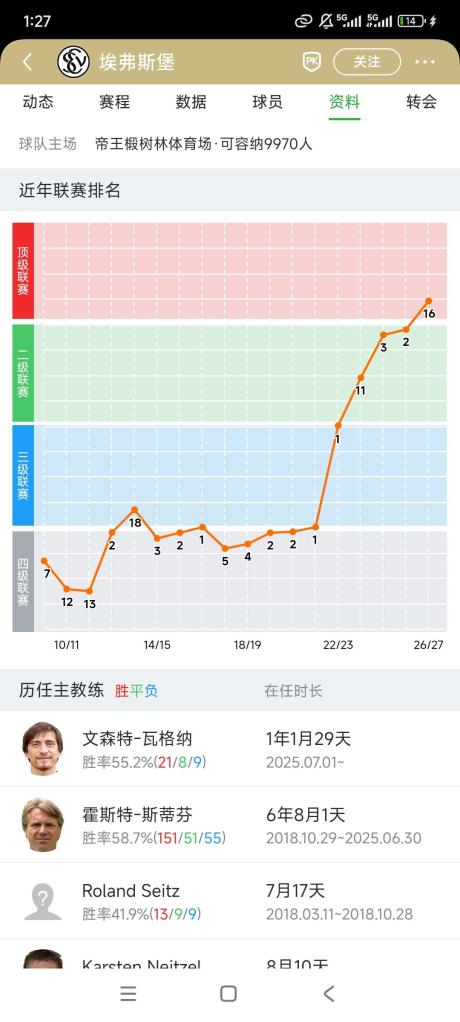The image size is (460, 1022).
Task: Open the PK compare icon
Action: pyautogui.click(x=311, y=62)
